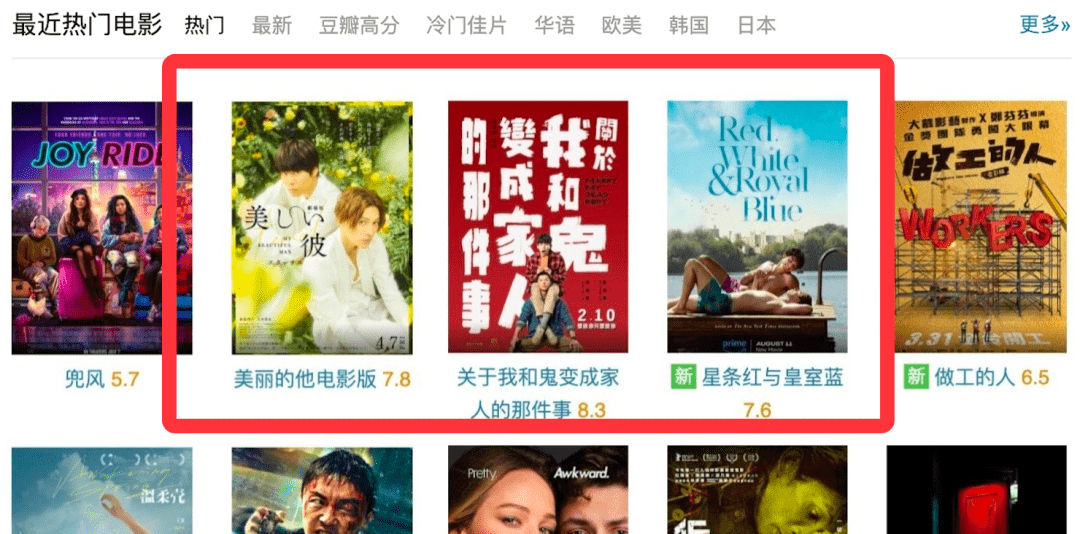Switch to the 最新 tab
Image resolution: width=1080 pixels, height=534 pixels.
point(272,25)
